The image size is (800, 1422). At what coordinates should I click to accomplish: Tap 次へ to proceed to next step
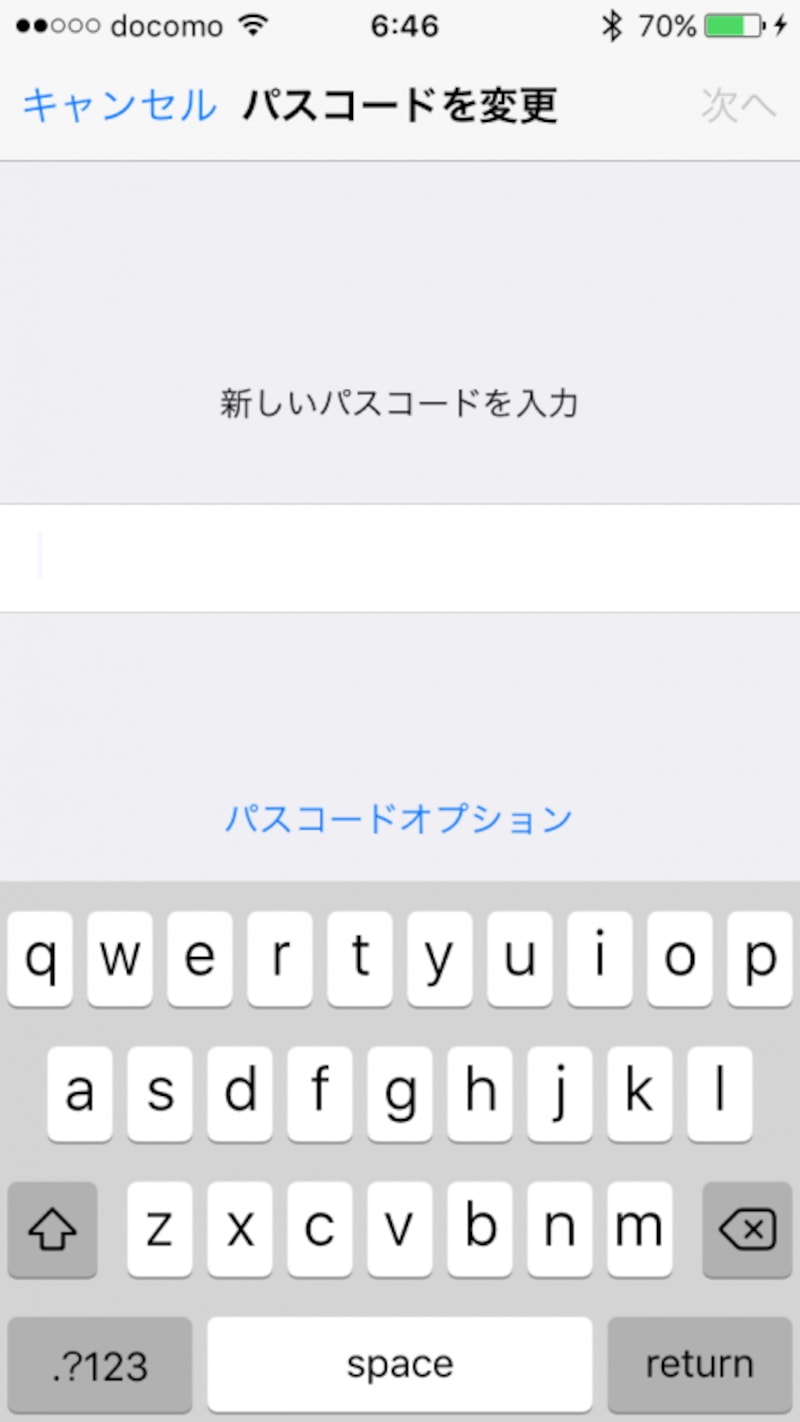tap(738, 105)
